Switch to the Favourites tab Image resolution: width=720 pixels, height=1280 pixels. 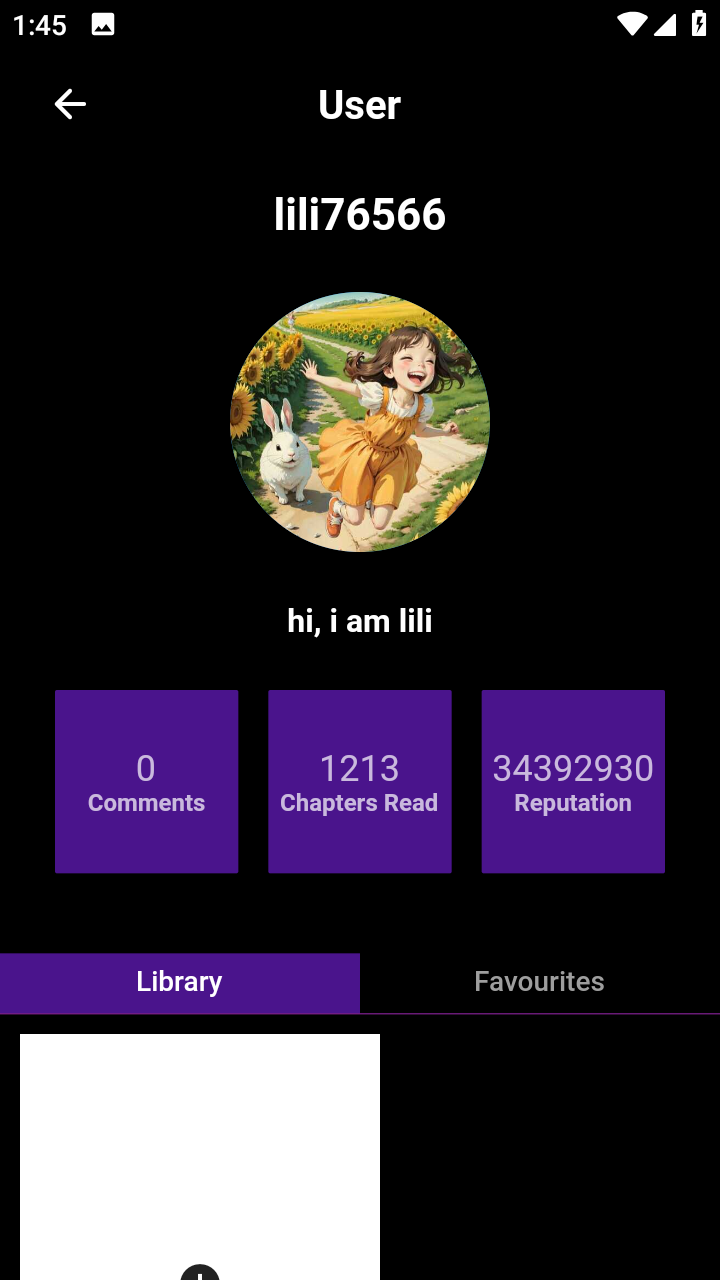[539, 982]
